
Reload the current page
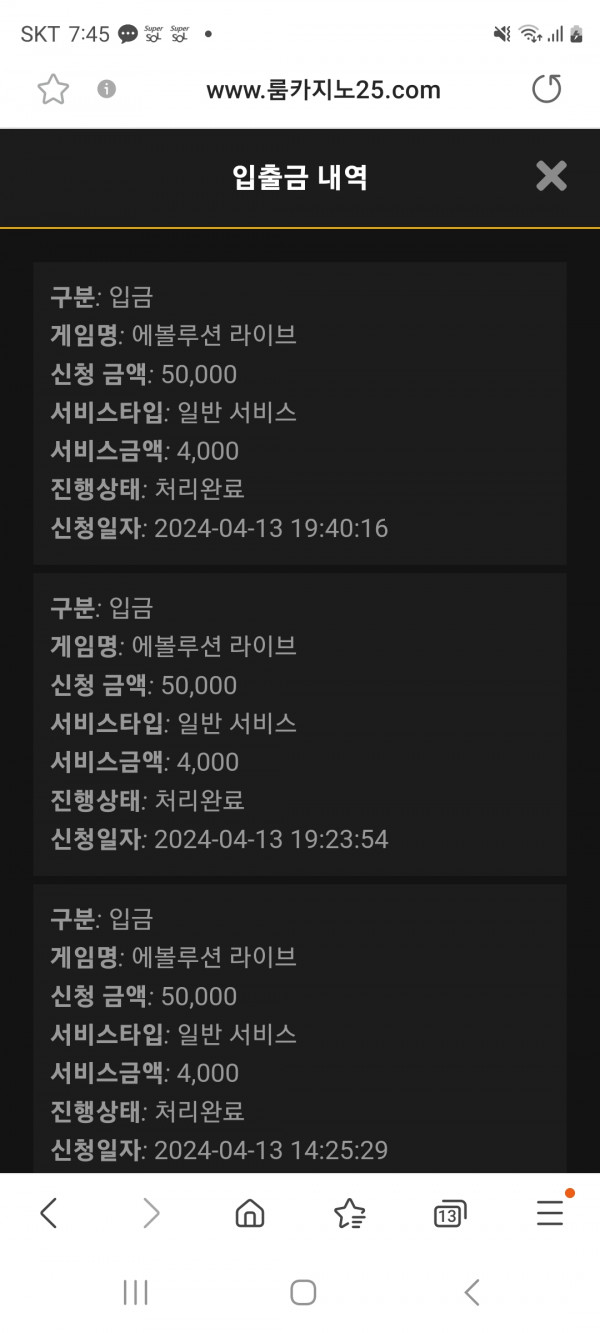click(x=547, y=90)
